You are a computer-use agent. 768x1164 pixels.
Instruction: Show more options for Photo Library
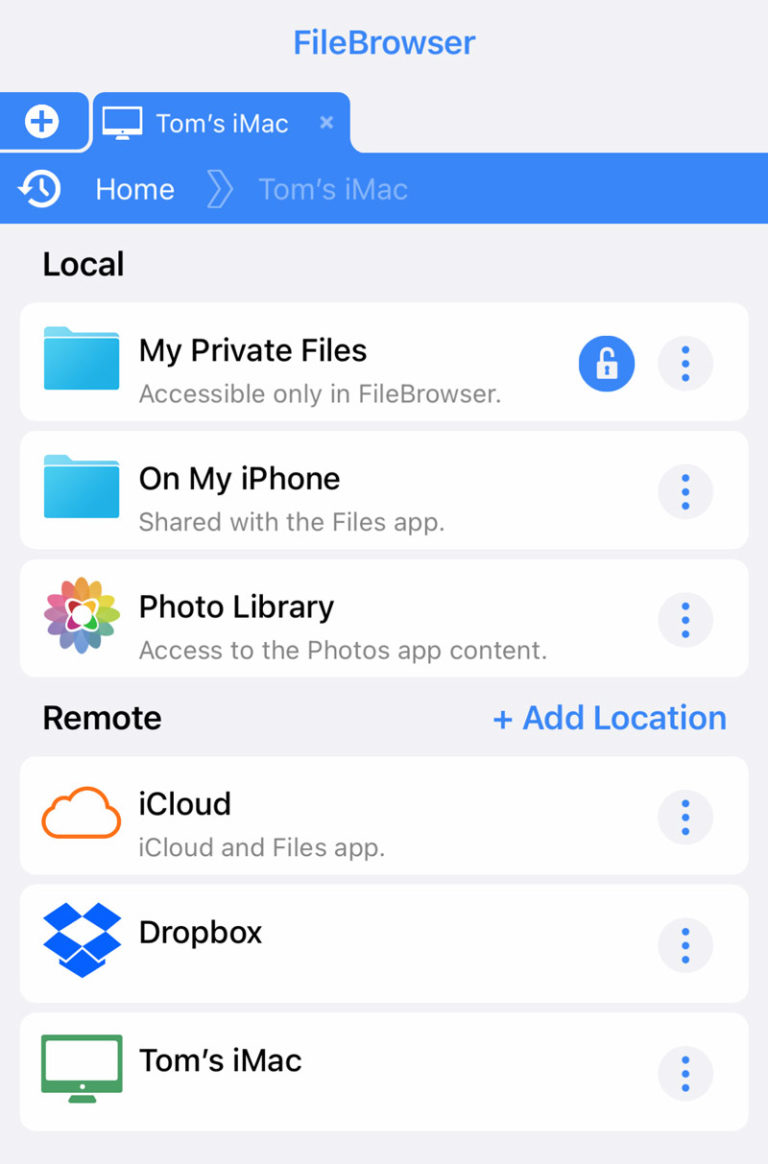coord(685,619)
